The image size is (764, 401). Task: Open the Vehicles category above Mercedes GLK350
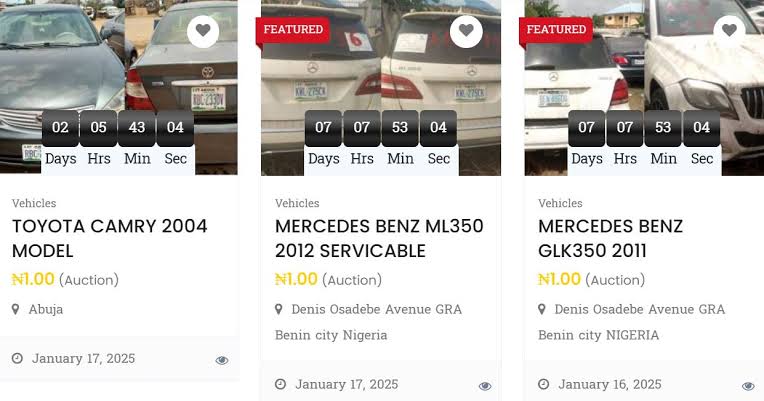(x=560, y=203)
